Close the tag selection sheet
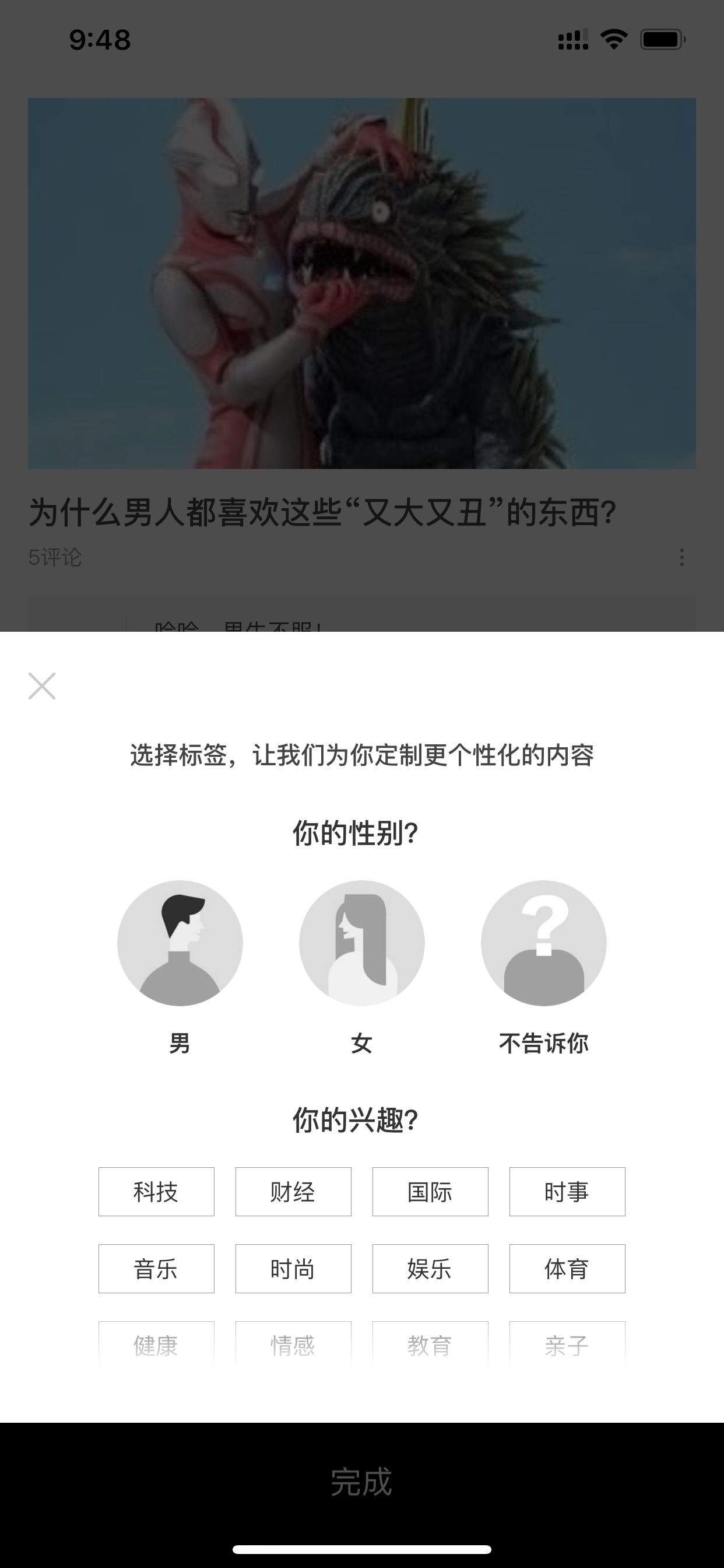 42,686
